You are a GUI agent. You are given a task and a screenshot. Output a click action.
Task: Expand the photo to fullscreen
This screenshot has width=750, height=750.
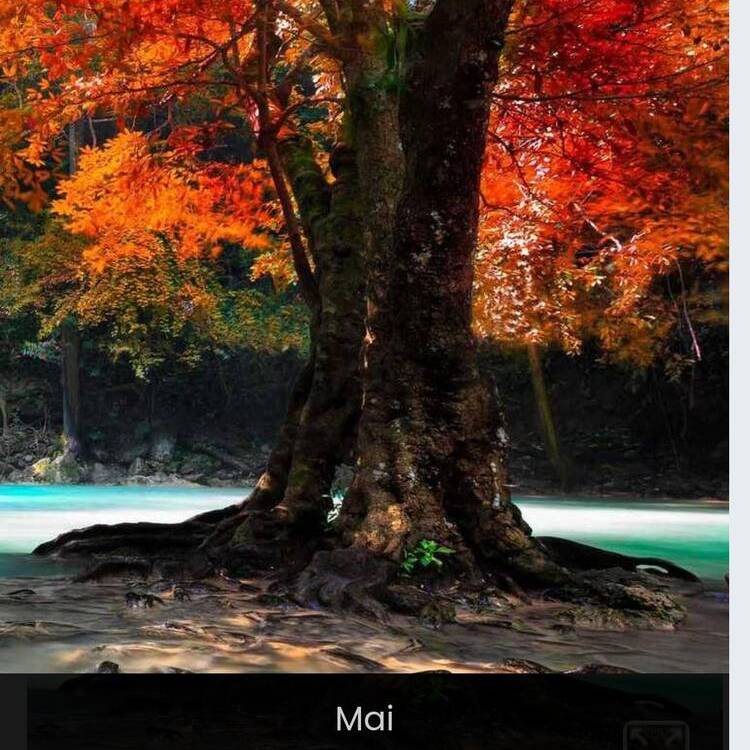656,737
